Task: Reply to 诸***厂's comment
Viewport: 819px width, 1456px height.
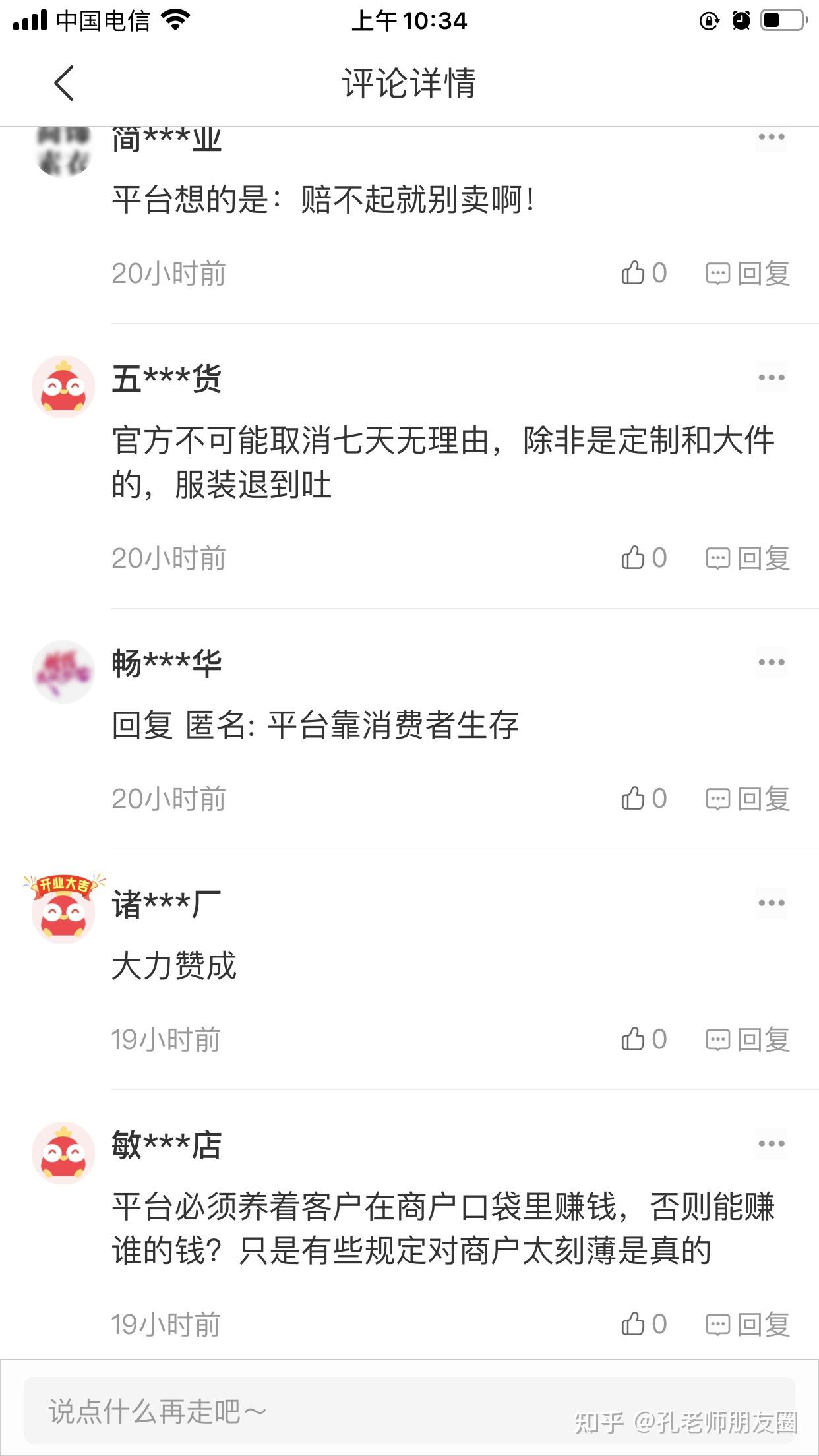Action: pyautogui.click(x=748, y=1039)
